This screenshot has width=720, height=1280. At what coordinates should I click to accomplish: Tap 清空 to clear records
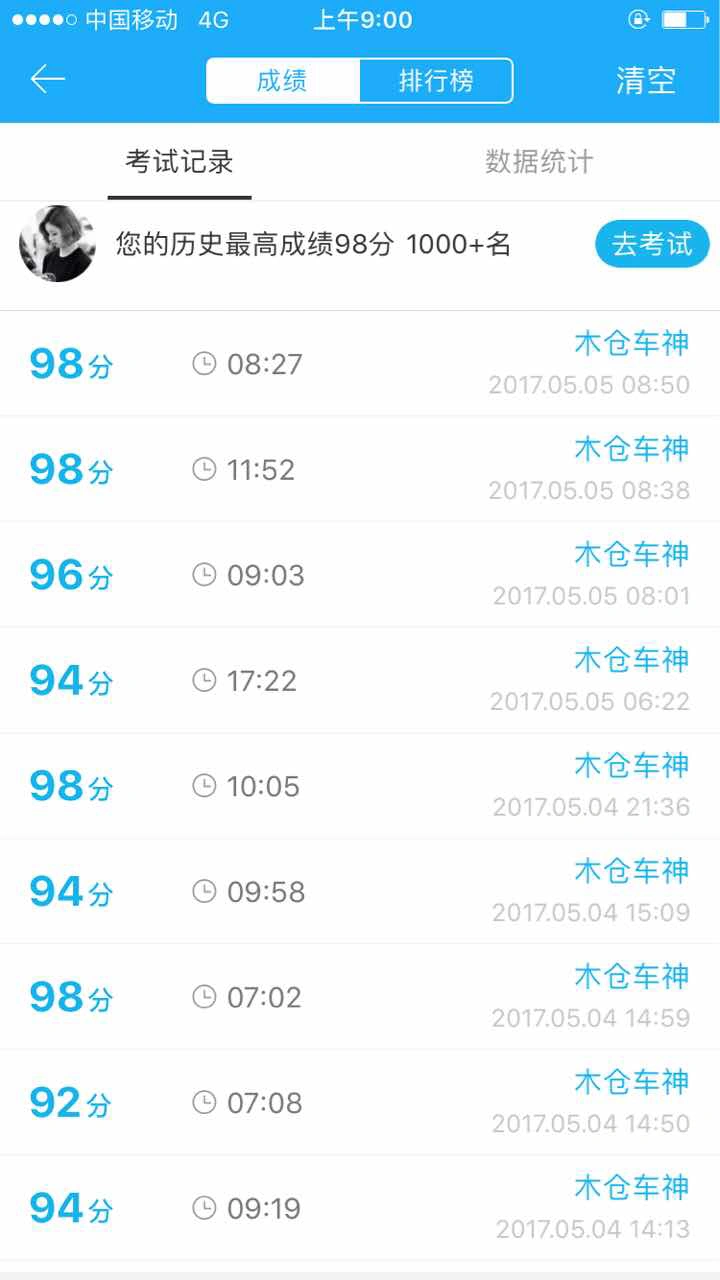(x=646, y=81)
